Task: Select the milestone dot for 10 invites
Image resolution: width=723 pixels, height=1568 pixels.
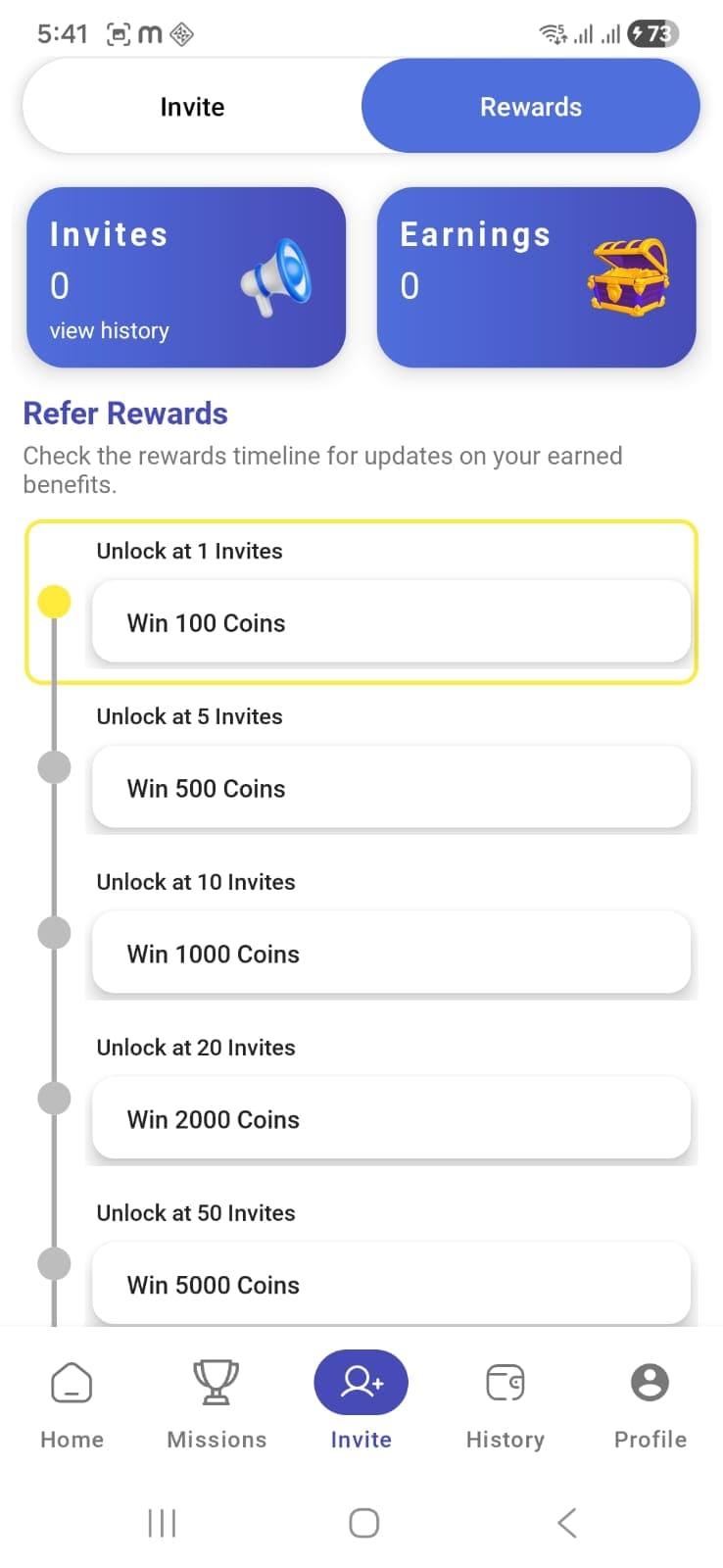Action: 55,932
